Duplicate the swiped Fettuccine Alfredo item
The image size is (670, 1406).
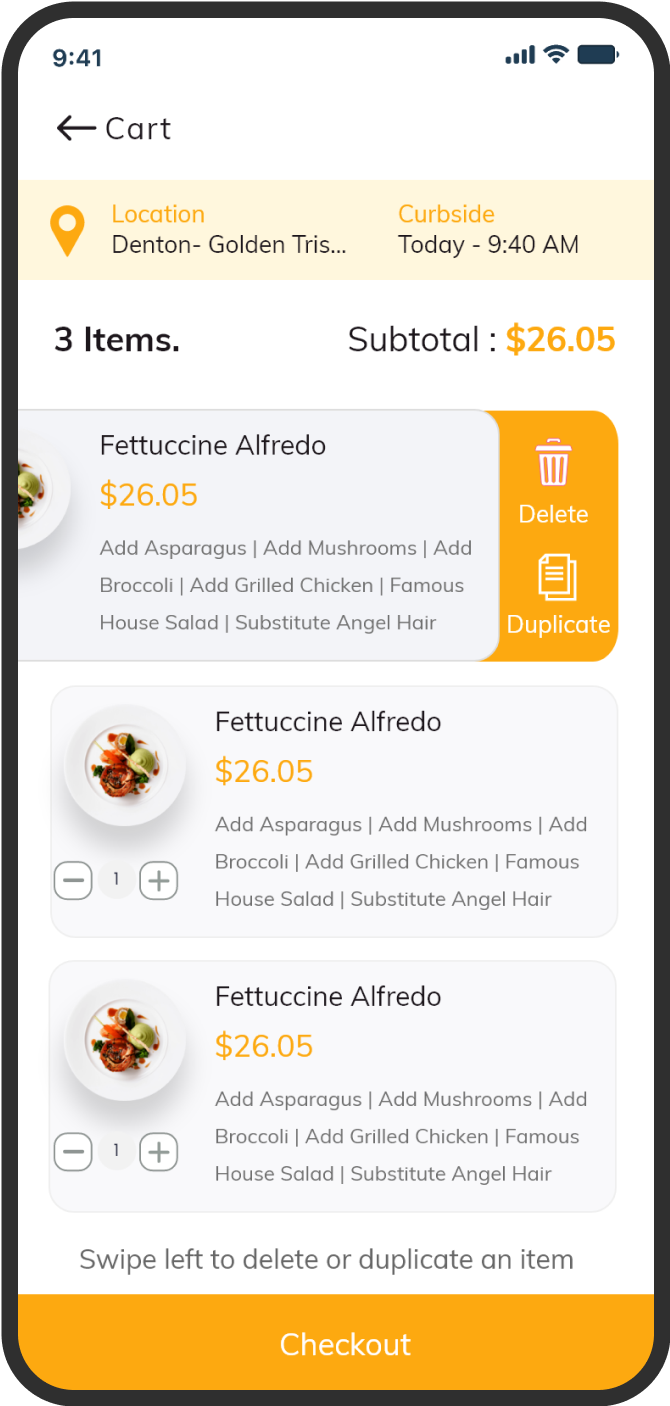pos(558,595)
